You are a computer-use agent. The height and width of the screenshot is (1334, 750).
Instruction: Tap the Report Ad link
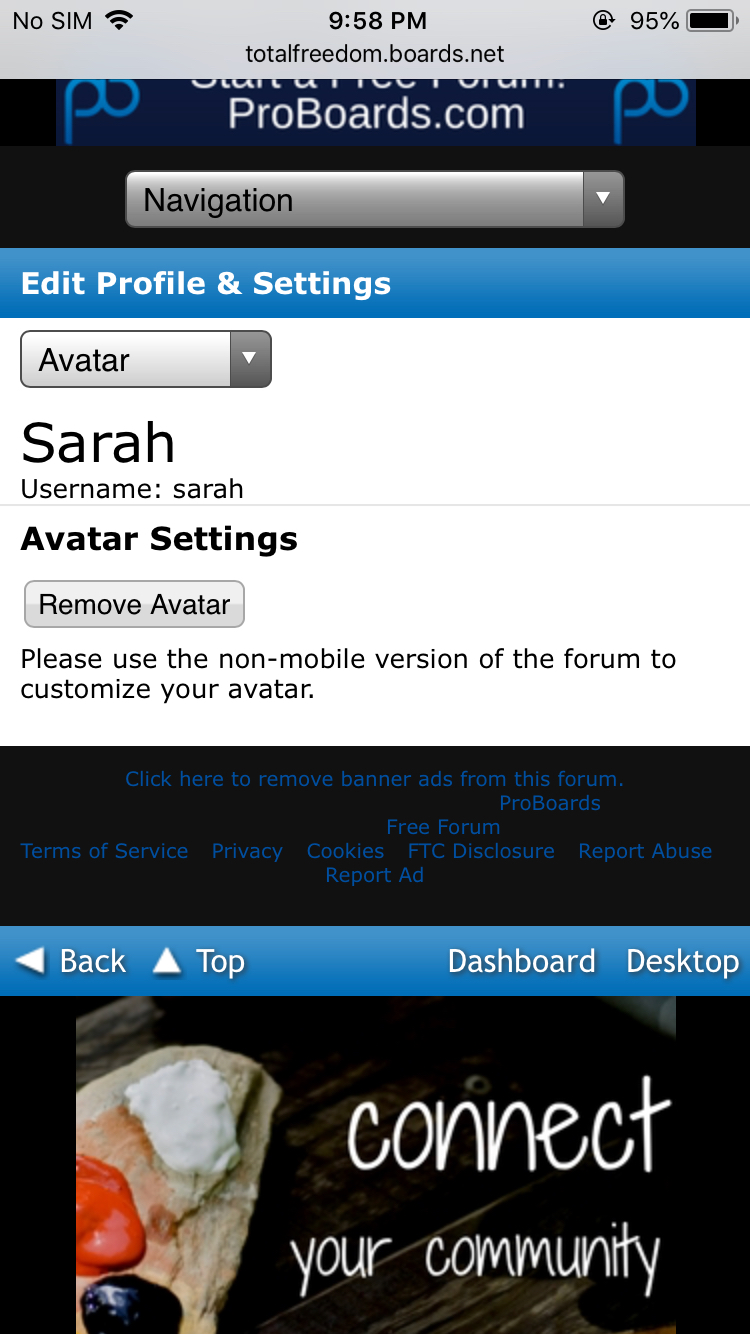(x=375, y=875)
